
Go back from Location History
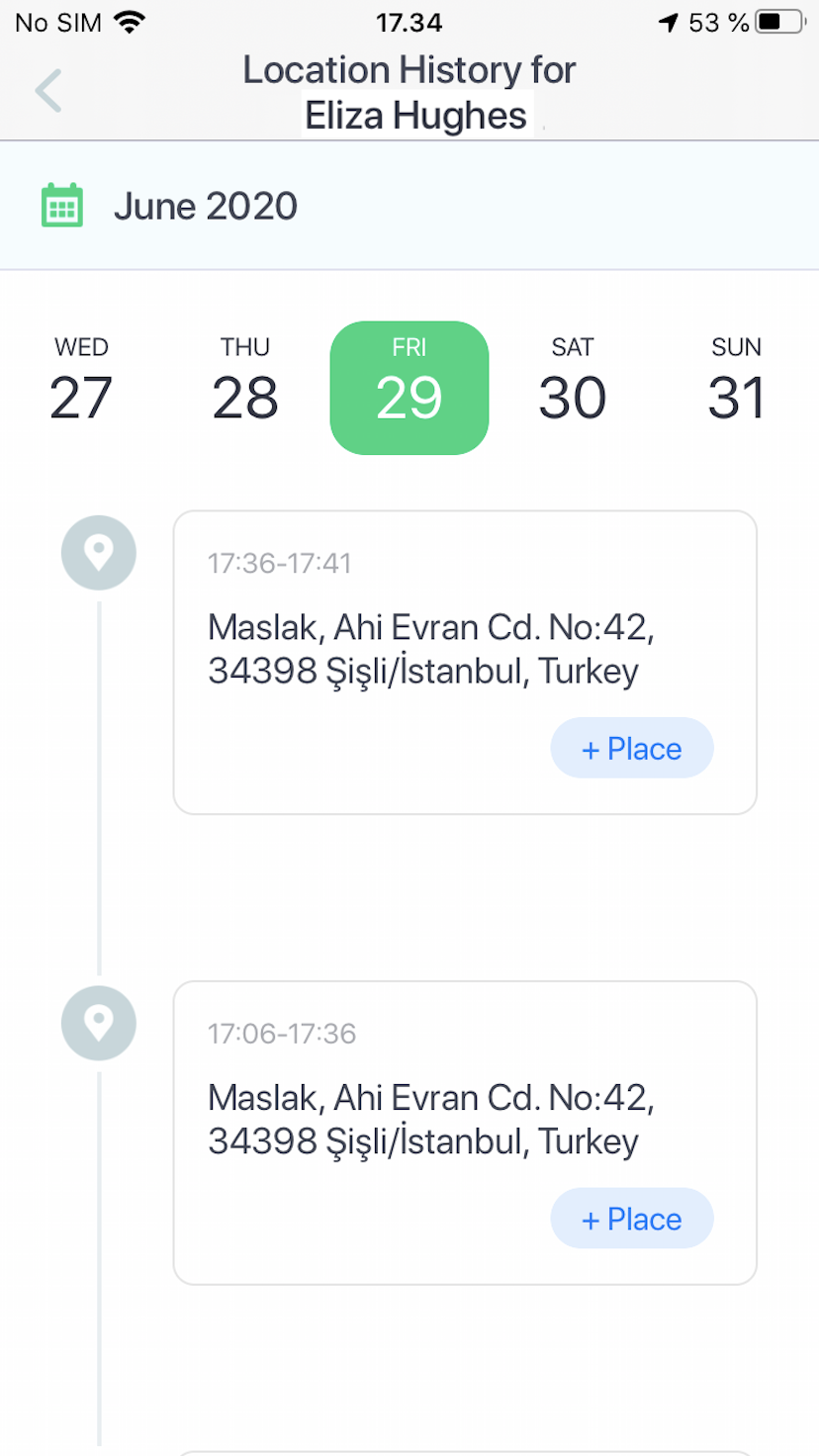[x=48, y=91]
